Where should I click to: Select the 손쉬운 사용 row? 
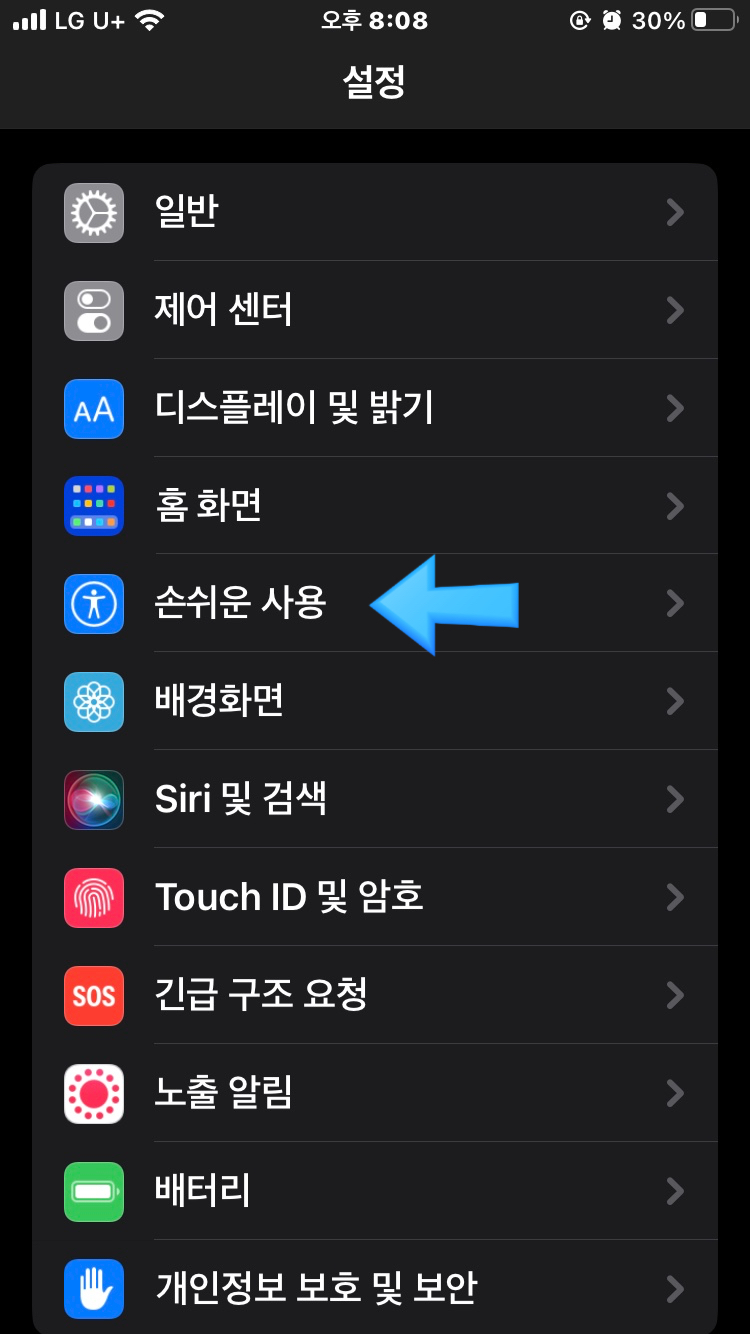pos(375,604)
